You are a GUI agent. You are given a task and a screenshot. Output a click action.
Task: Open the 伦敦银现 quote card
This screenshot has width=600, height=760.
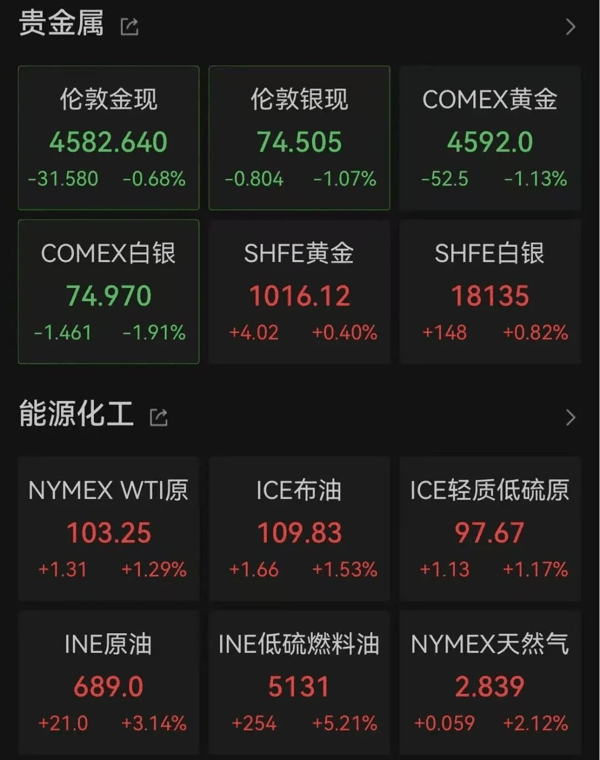tap(299, 138)
